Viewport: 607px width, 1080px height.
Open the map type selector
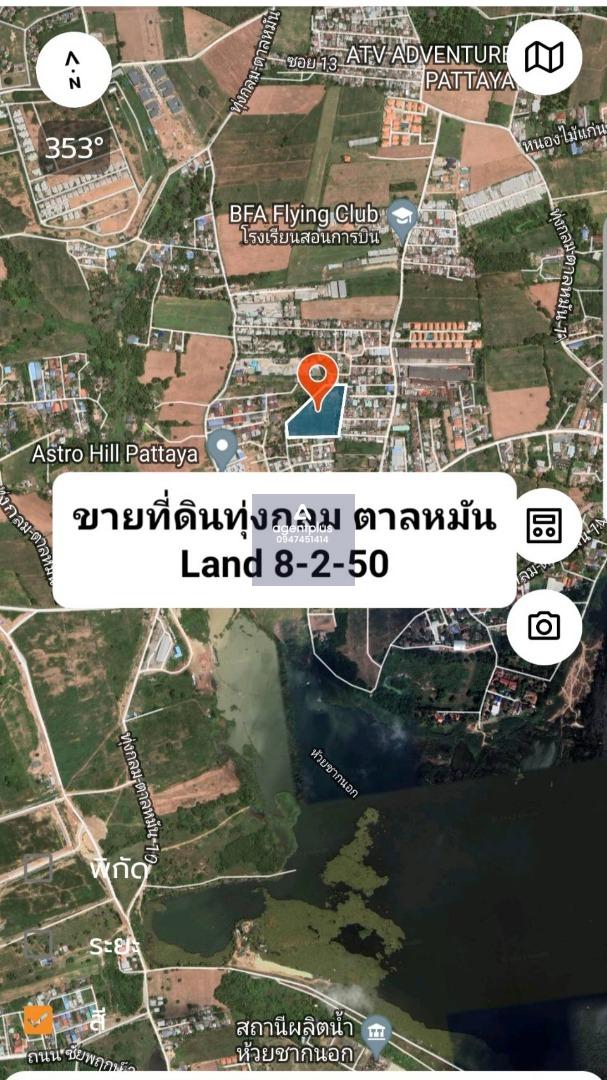pos(544,56)
